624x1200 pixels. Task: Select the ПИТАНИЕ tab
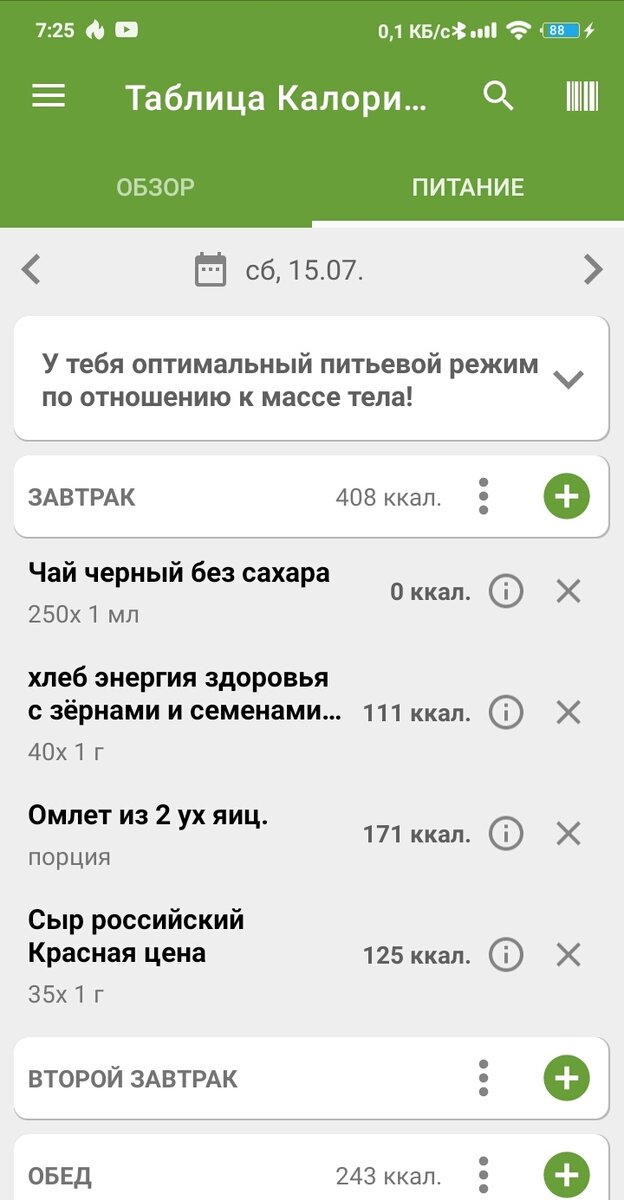pyautogui.click(x=468, y=187)
